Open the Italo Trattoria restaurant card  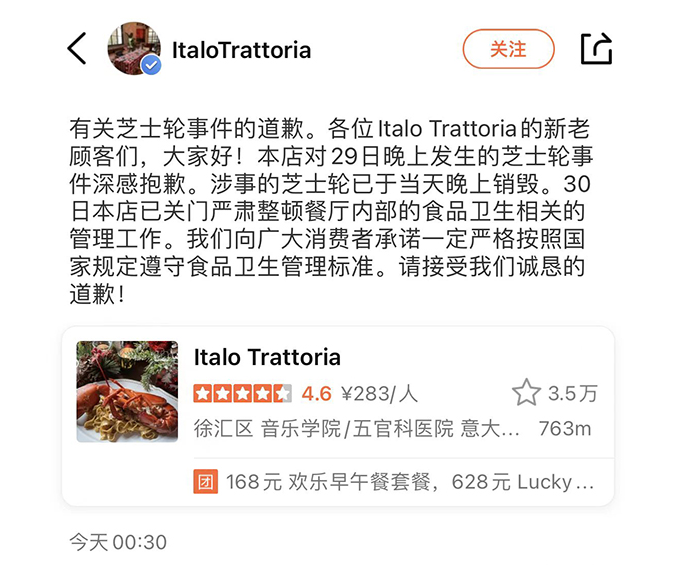[267, 358]
